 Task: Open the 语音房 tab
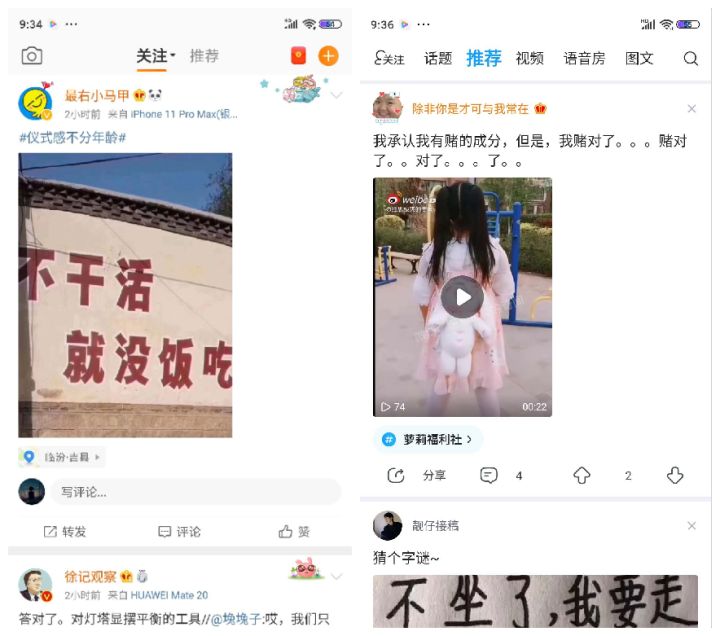pyautogui.click(x=584, y=58)
